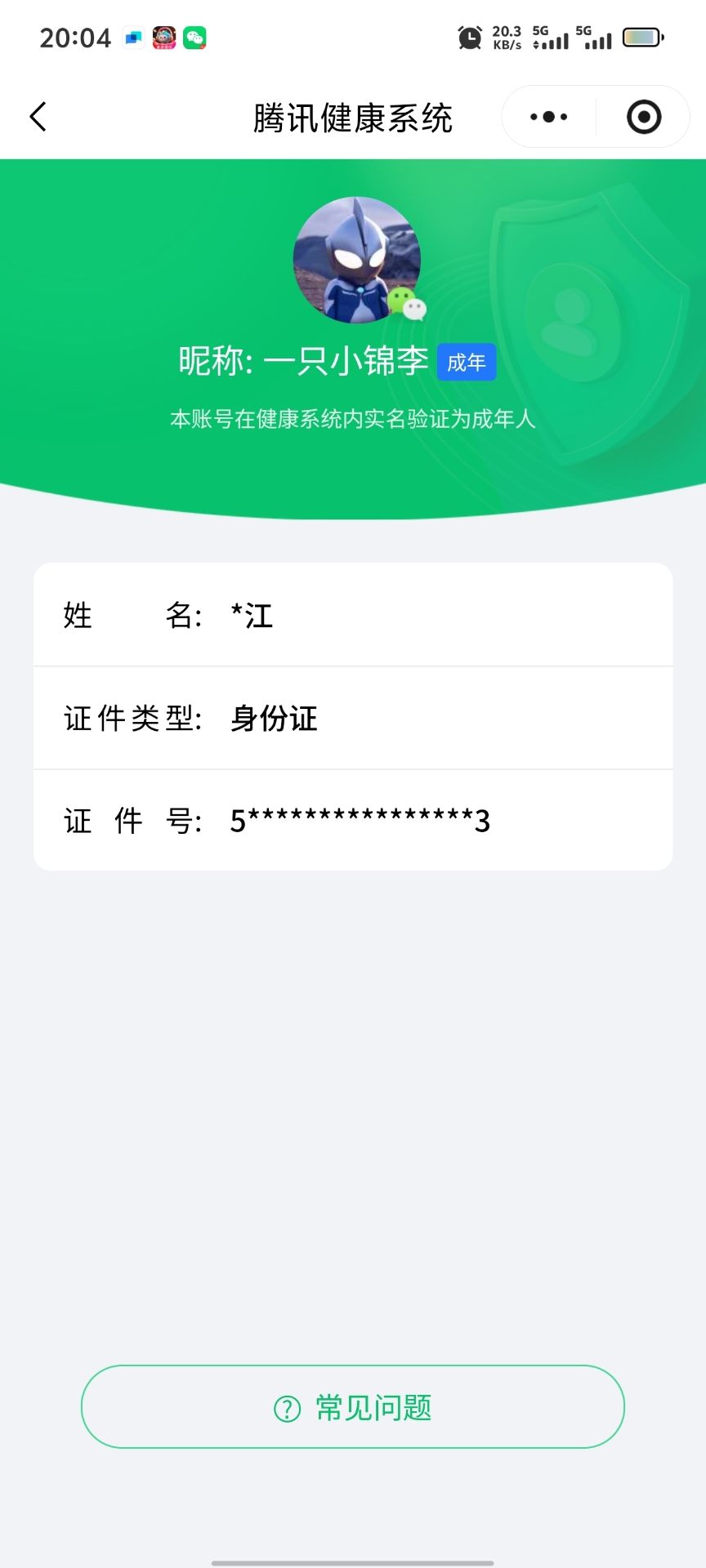Tap the battery indicator
706x1568 pixels.
click(x=642, y=37)
